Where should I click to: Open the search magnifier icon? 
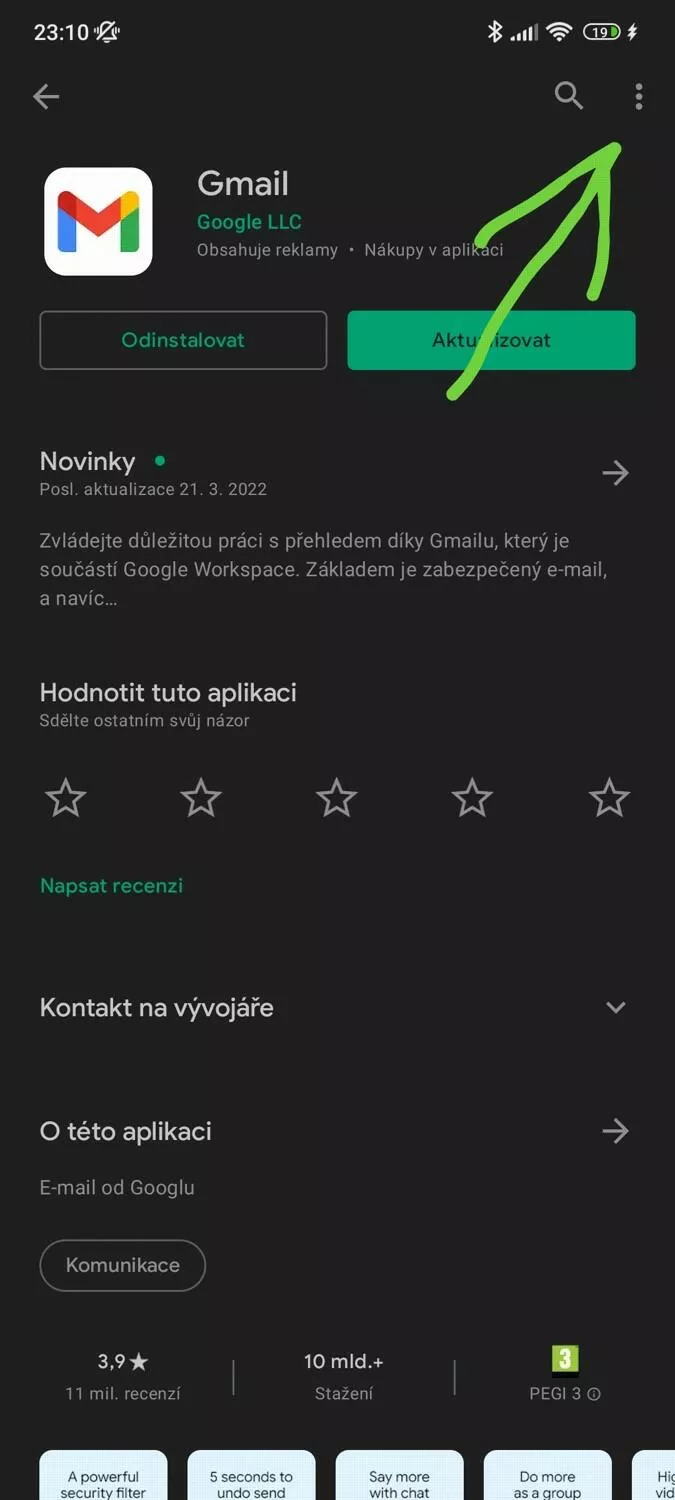569,96
